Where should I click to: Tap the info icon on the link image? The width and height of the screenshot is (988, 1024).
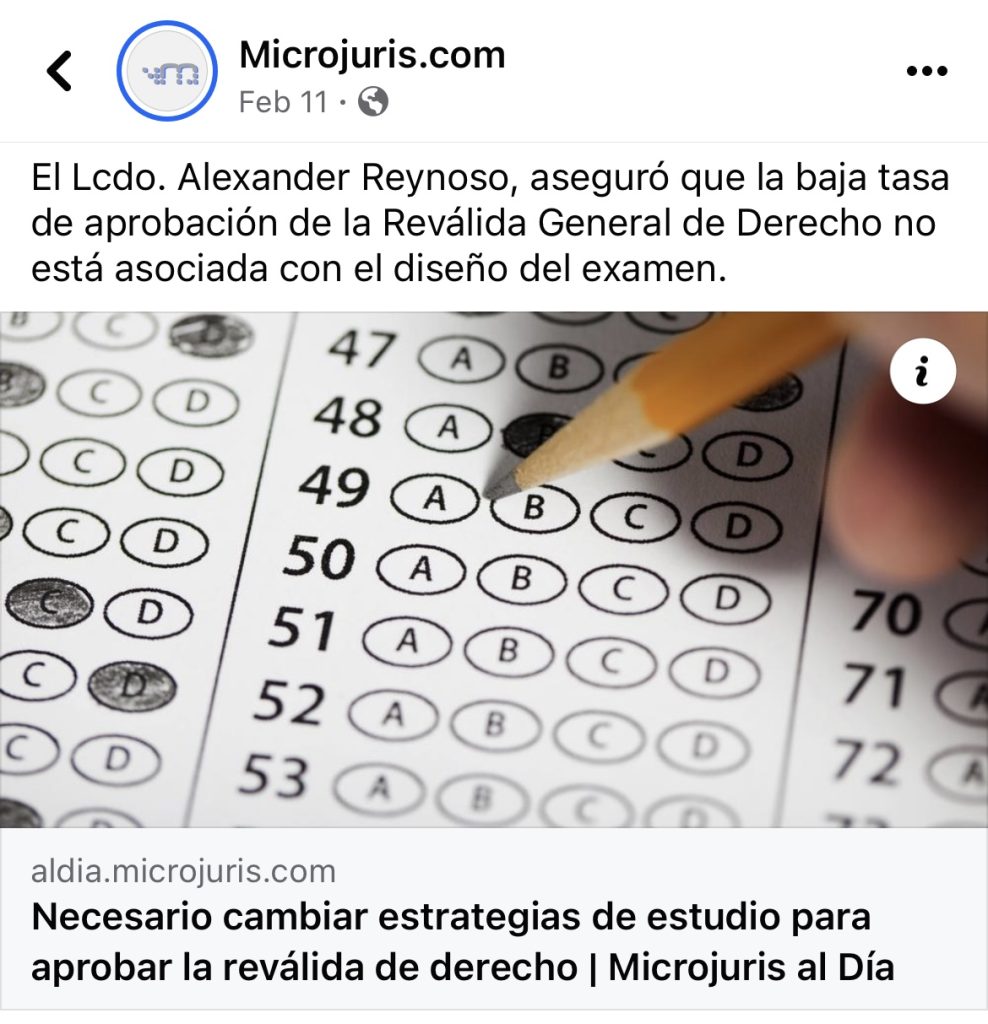click(922, 372)
